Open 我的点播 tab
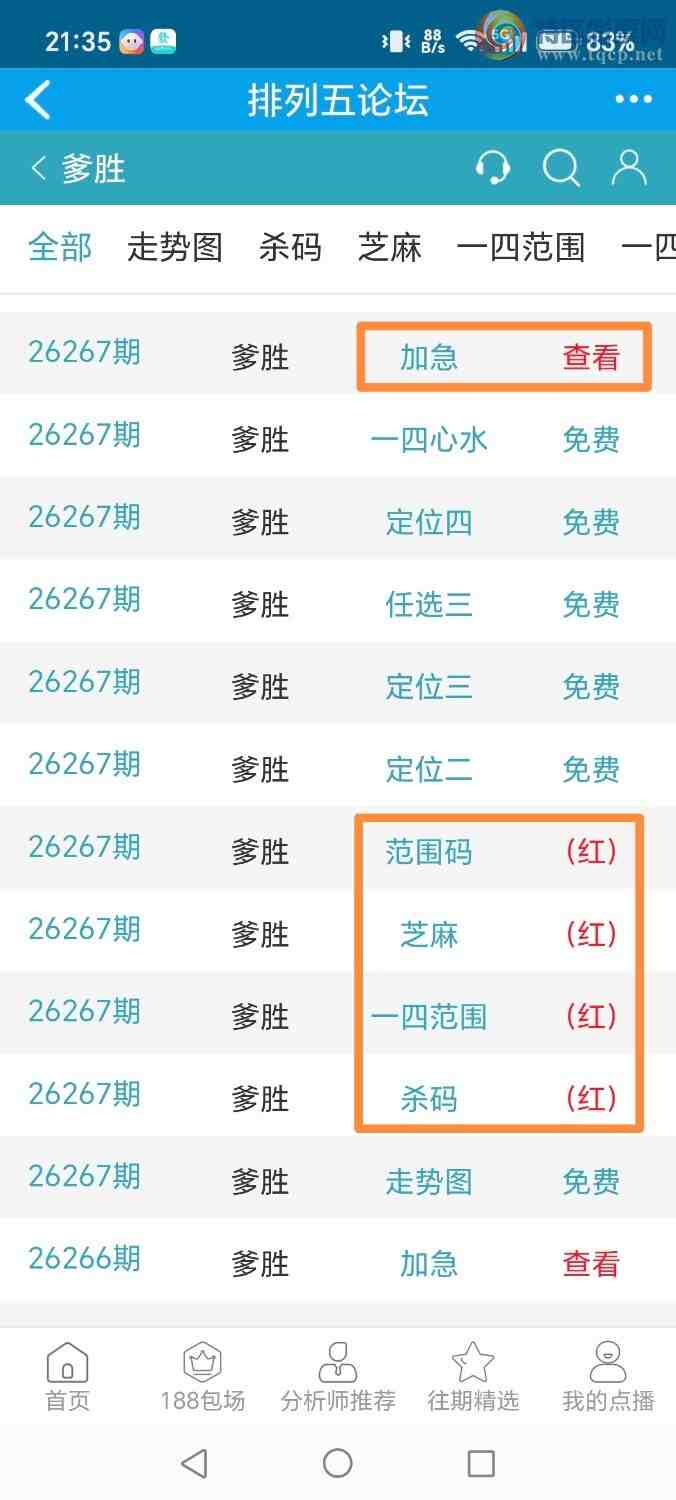The height and width of the screenshot is (1500, 676). (x=608, y=1376)
